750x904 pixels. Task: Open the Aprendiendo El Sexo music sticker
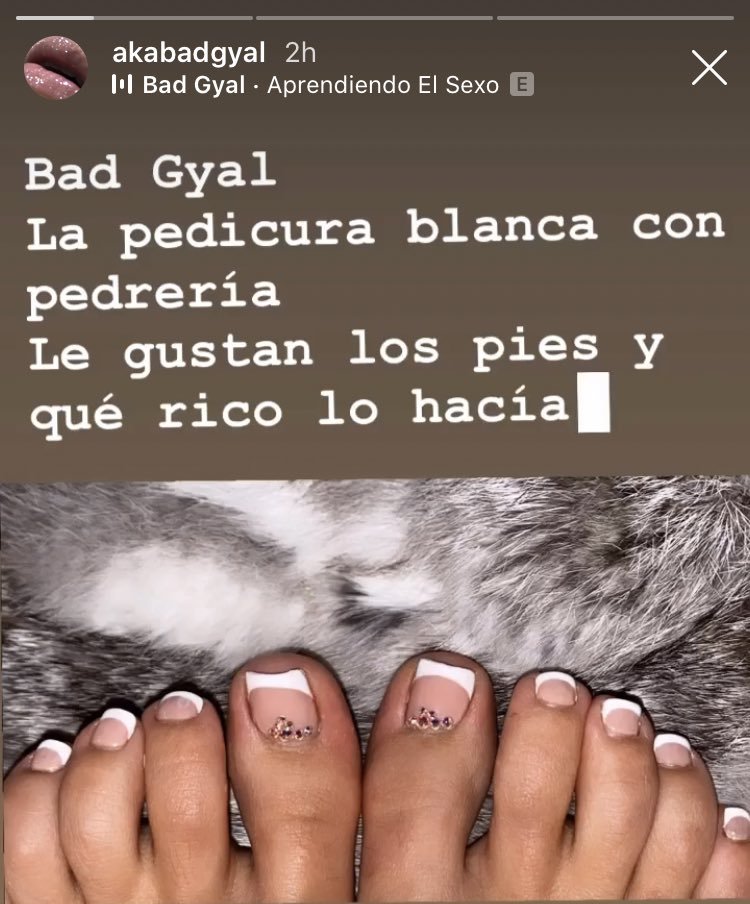(x=382, y=86)
